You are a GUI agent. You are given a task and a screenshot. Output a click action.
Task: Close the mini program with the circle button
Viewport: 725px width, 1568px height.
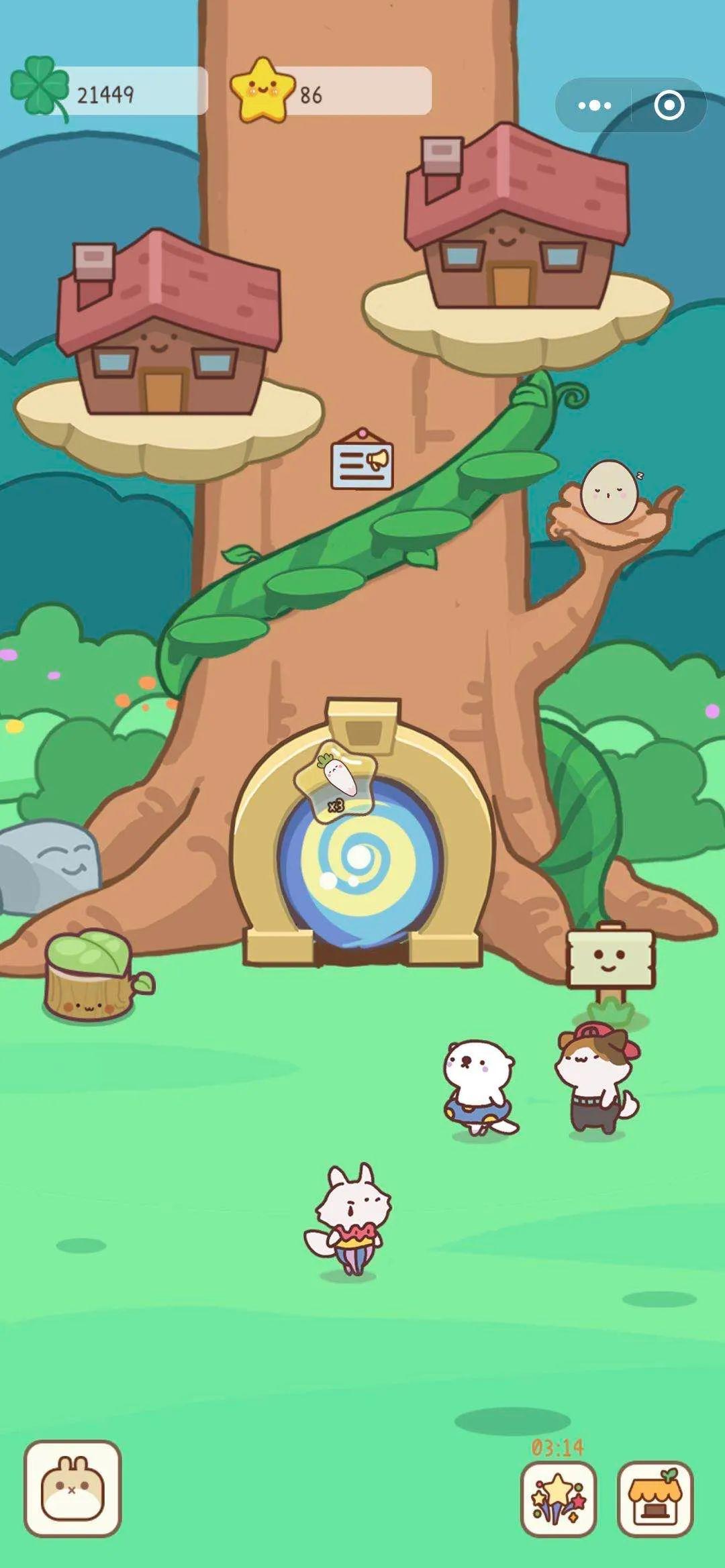pos(669,105)
